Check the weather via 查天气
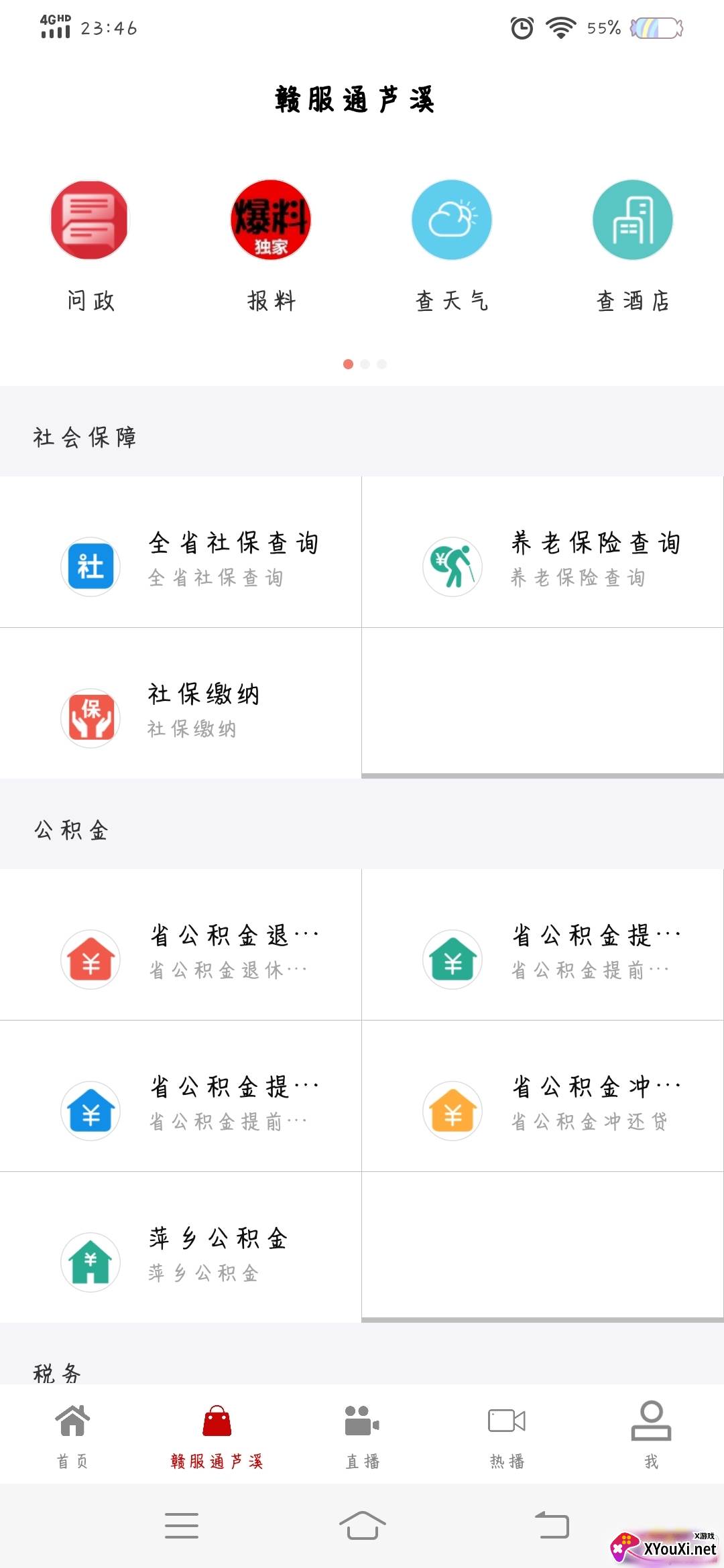The image size is (724, 1568). point(452,245)
